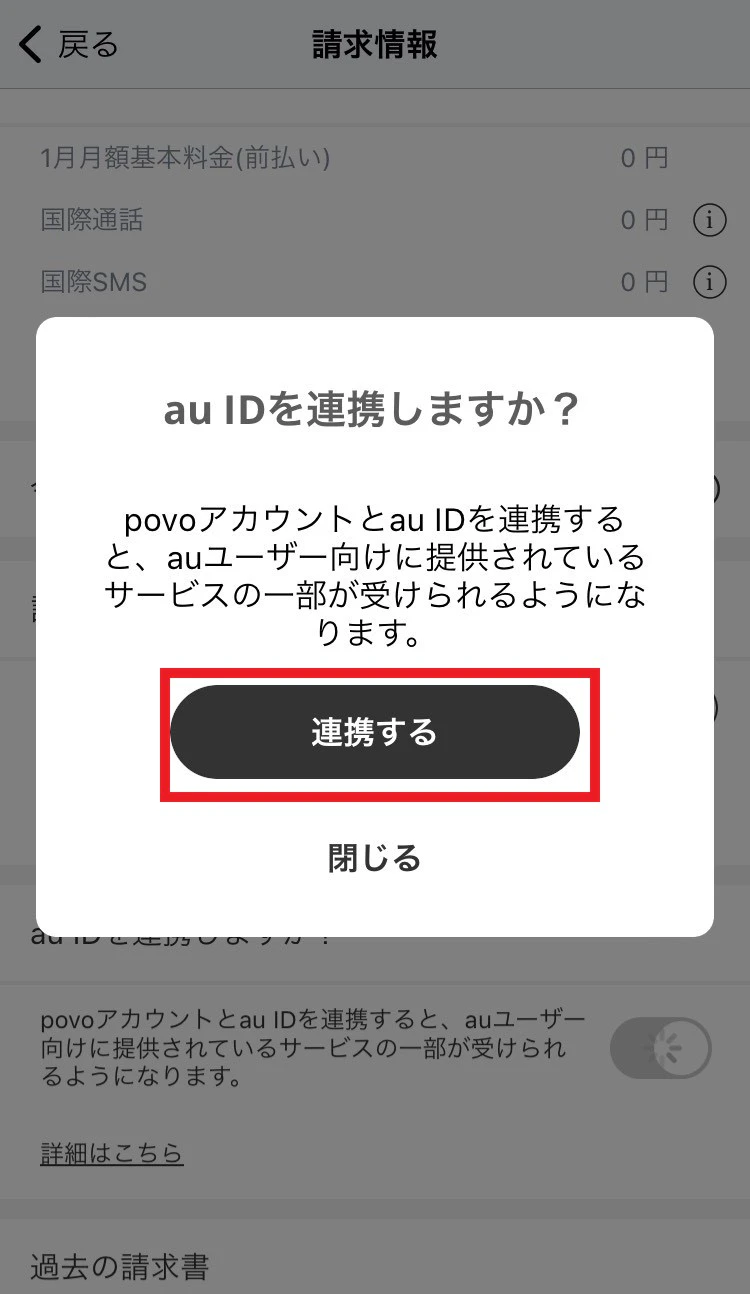Tap the highlighted red outlined button
The image size is (750, 1294).
click(x=377, y=731)
